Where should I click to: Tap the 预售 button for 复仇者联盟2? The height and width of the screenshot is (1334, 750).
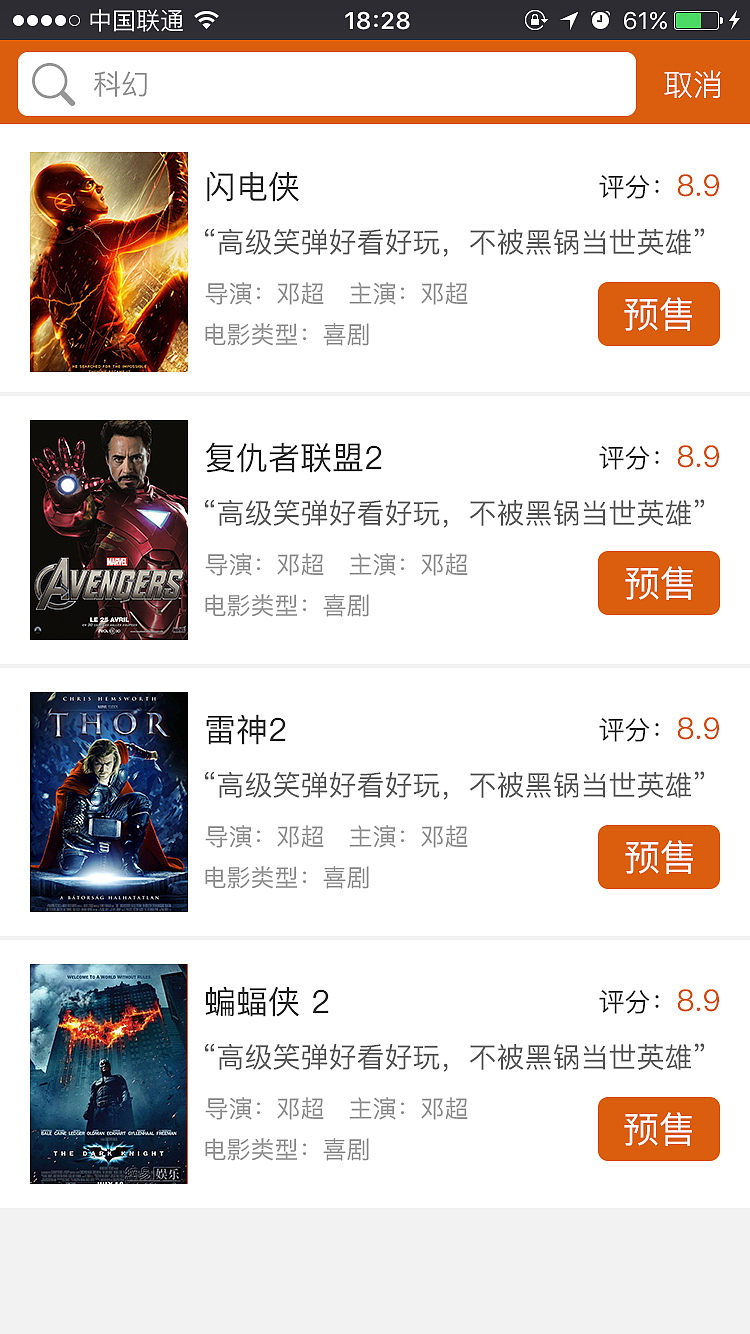point(658,583)
